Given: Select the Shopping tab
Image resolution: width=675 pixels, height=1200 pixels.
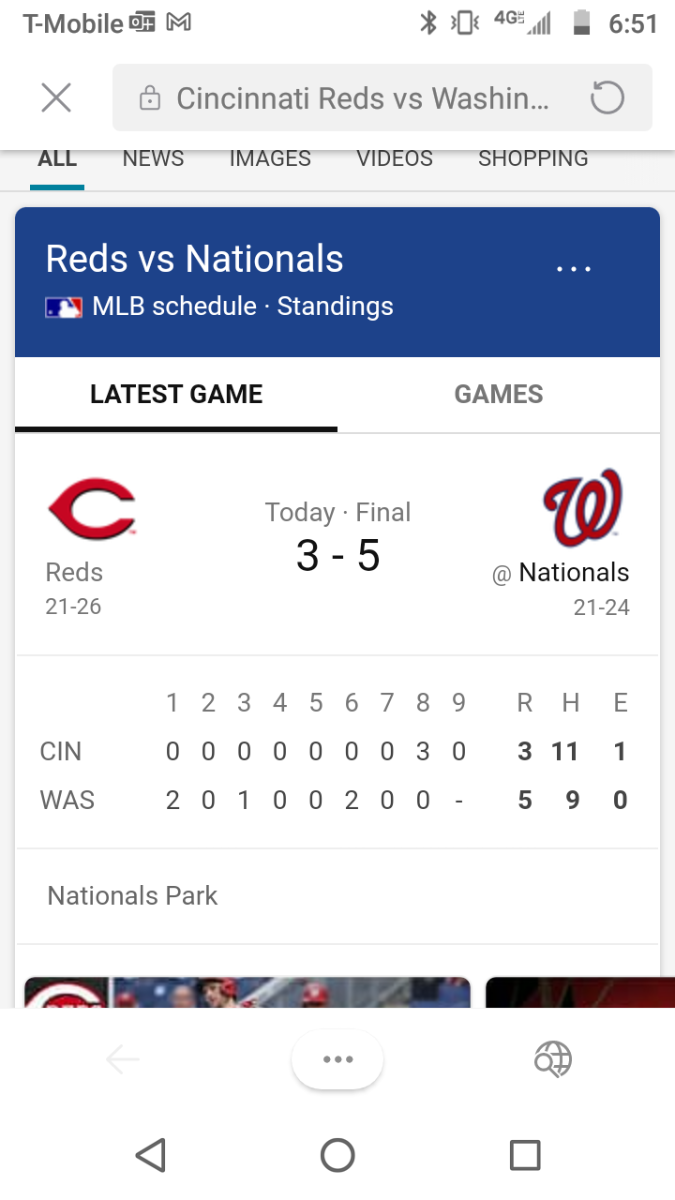Looking at the screenshot, I should point(533,159).
